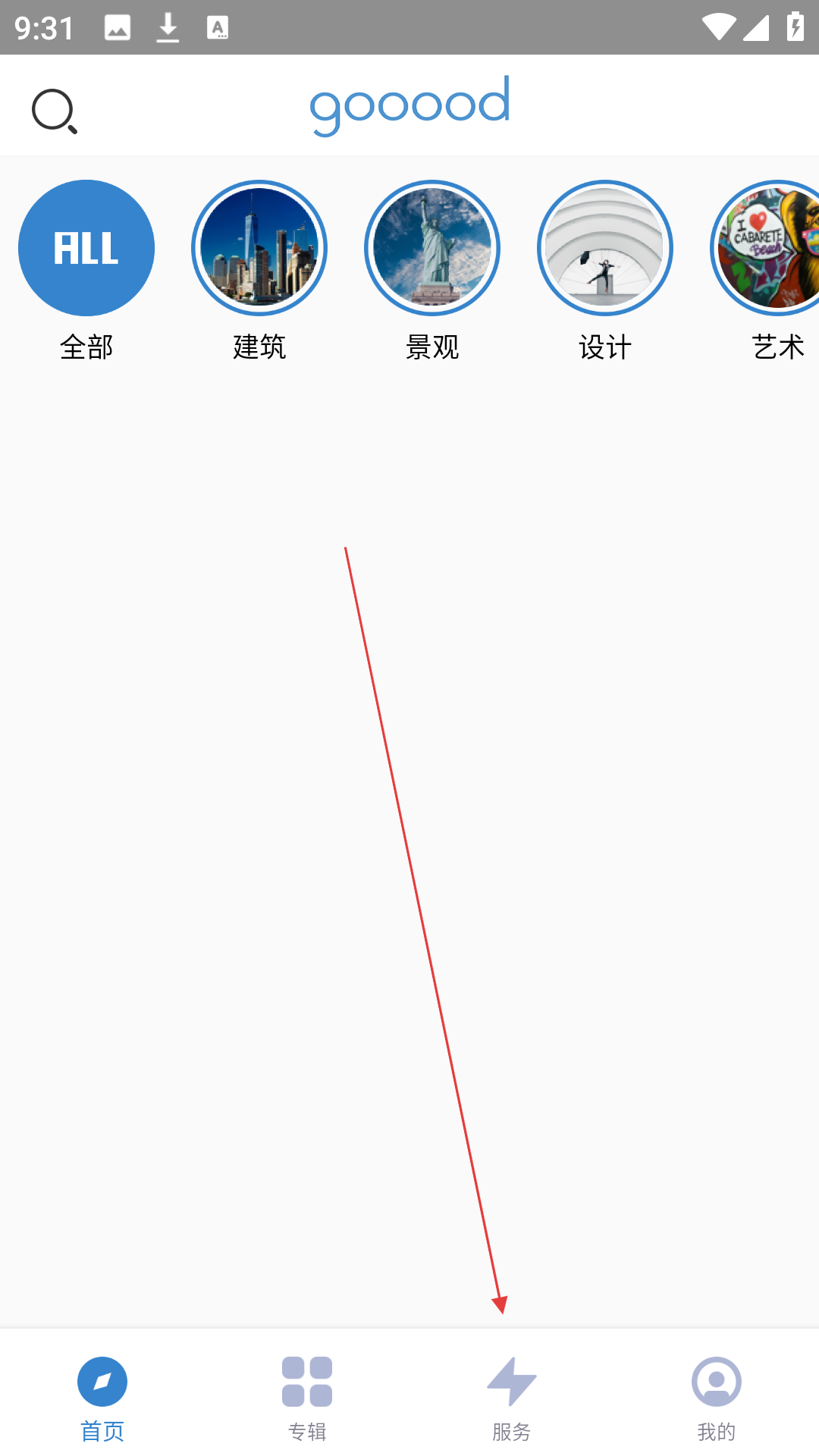
Task: Open the 建筑 category
Action: pyautogui.click(x=259, y=248)
